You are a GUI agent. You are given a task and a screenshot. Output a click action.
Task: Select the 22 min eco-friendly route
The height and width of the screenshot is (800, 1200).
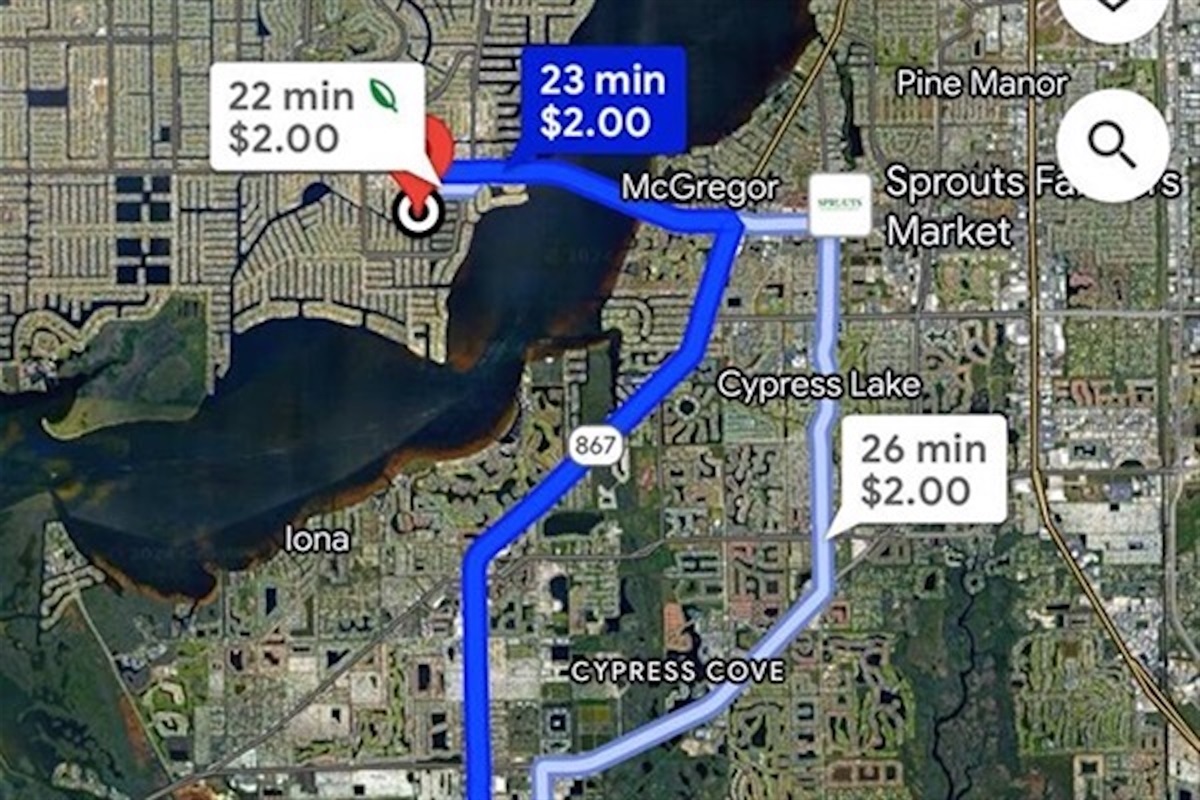tap(313, 119)
